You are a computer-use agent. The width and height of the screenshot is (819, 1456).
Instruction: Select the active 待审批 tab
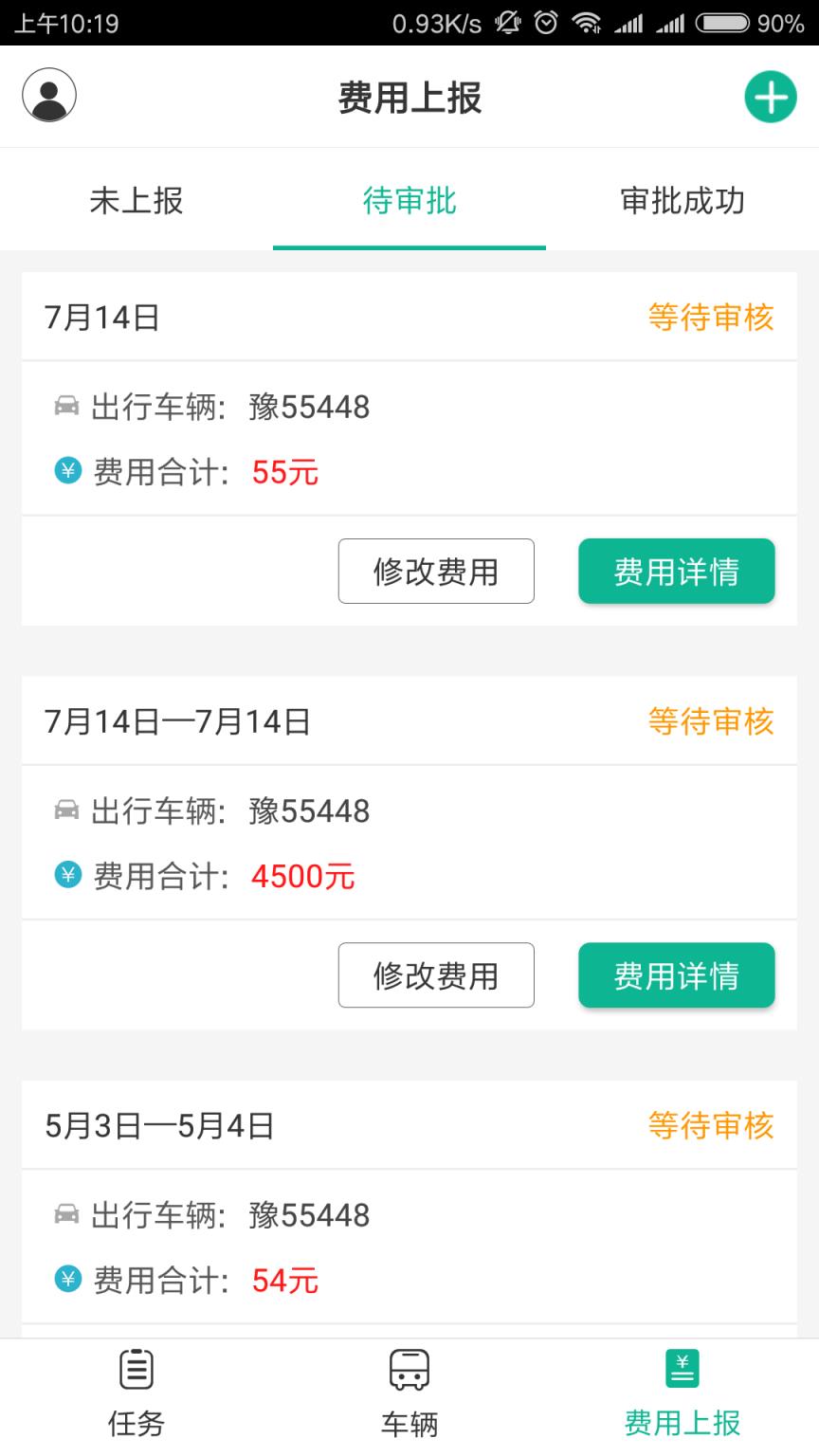[409, 201]
